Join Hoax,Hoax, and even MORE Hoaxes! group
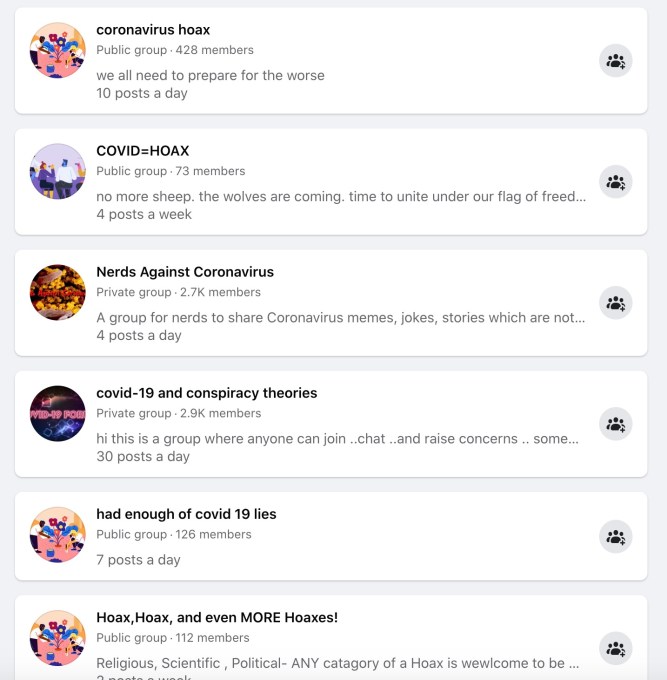This screenshot has width=667, height=680. (x=615, y=649)
